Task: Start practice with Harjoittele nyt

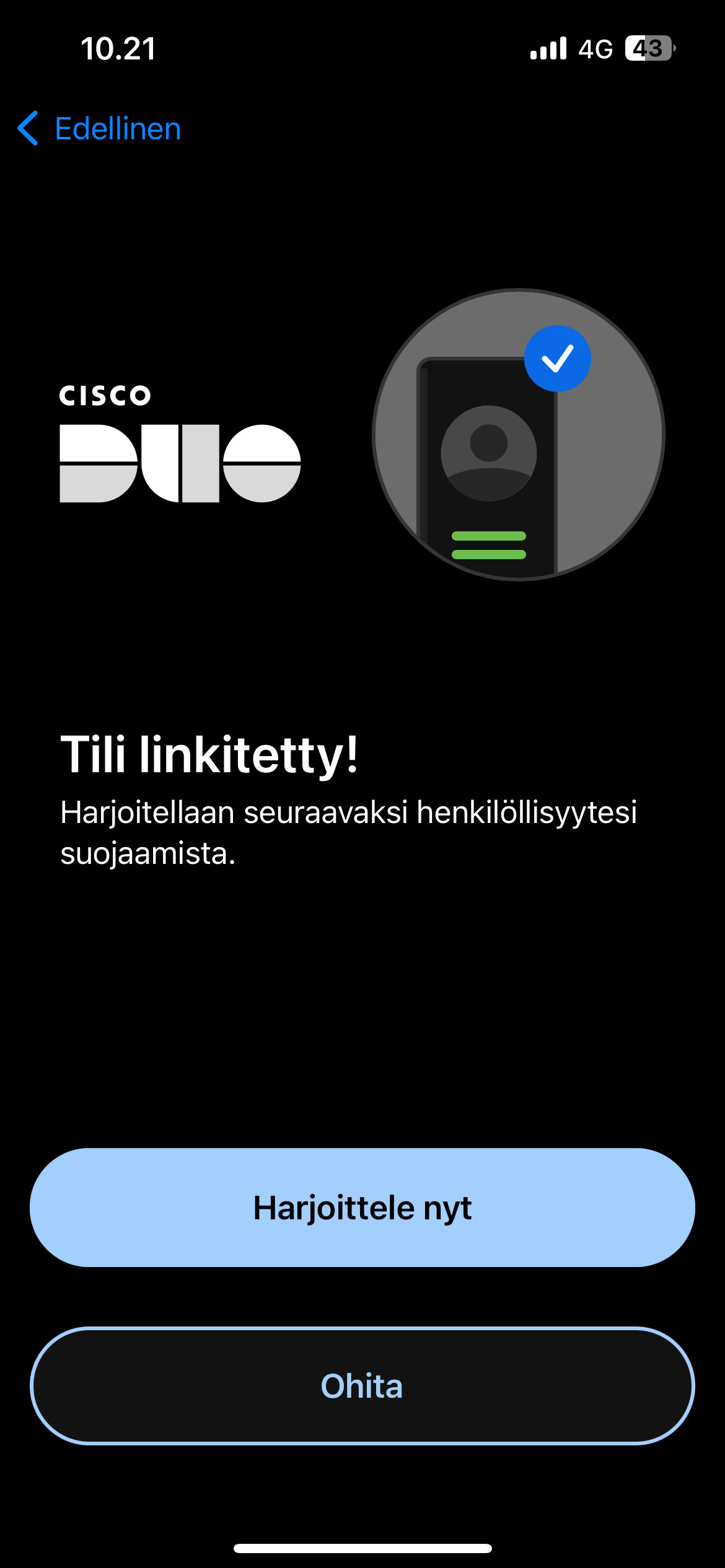Action: (x=362, y=1207)
